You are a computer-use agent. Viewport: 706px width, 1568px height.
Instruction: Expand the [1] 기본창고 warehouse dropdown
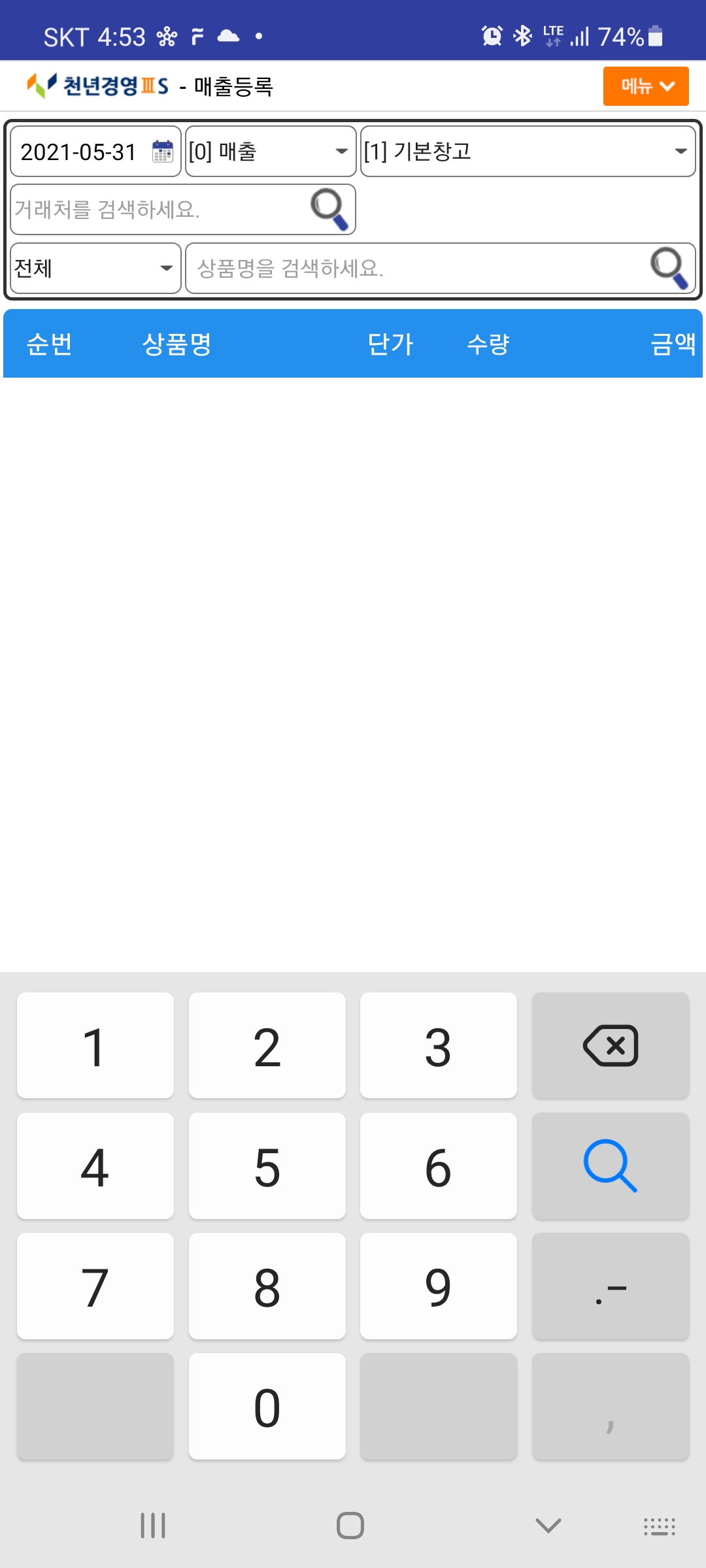[528, 152]
